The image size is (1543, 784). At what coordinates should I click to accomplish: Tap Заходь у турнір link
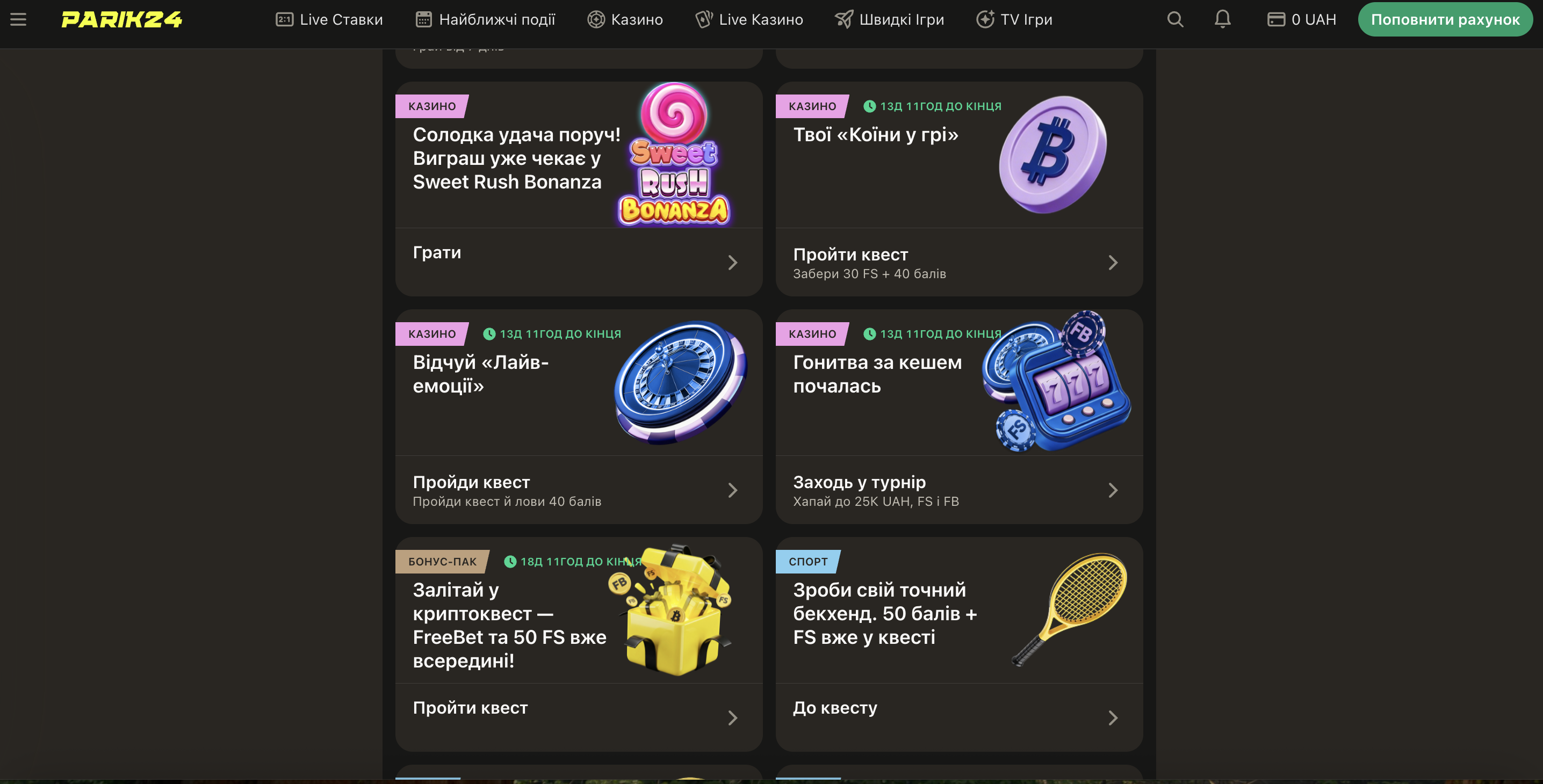958,490
